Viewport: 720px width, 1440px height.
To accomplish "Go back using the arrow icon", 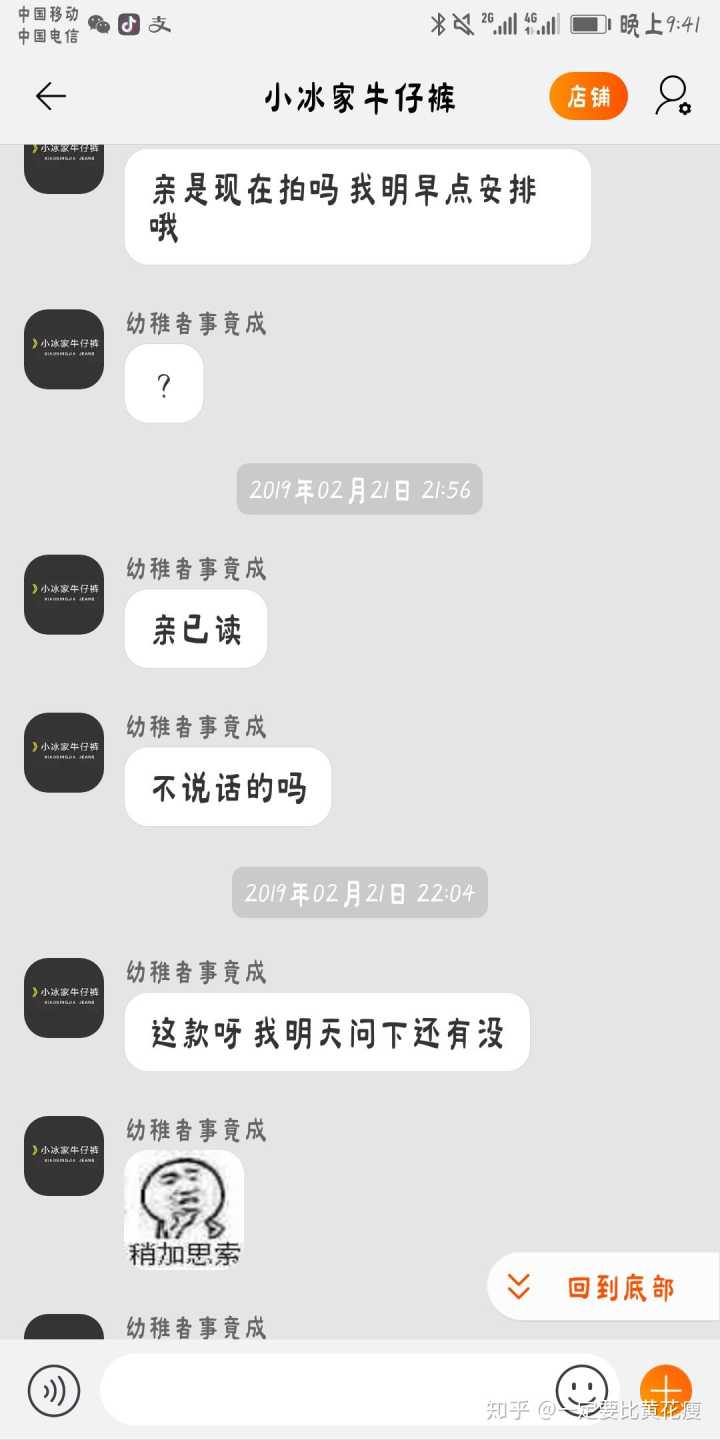I will 50,96.
